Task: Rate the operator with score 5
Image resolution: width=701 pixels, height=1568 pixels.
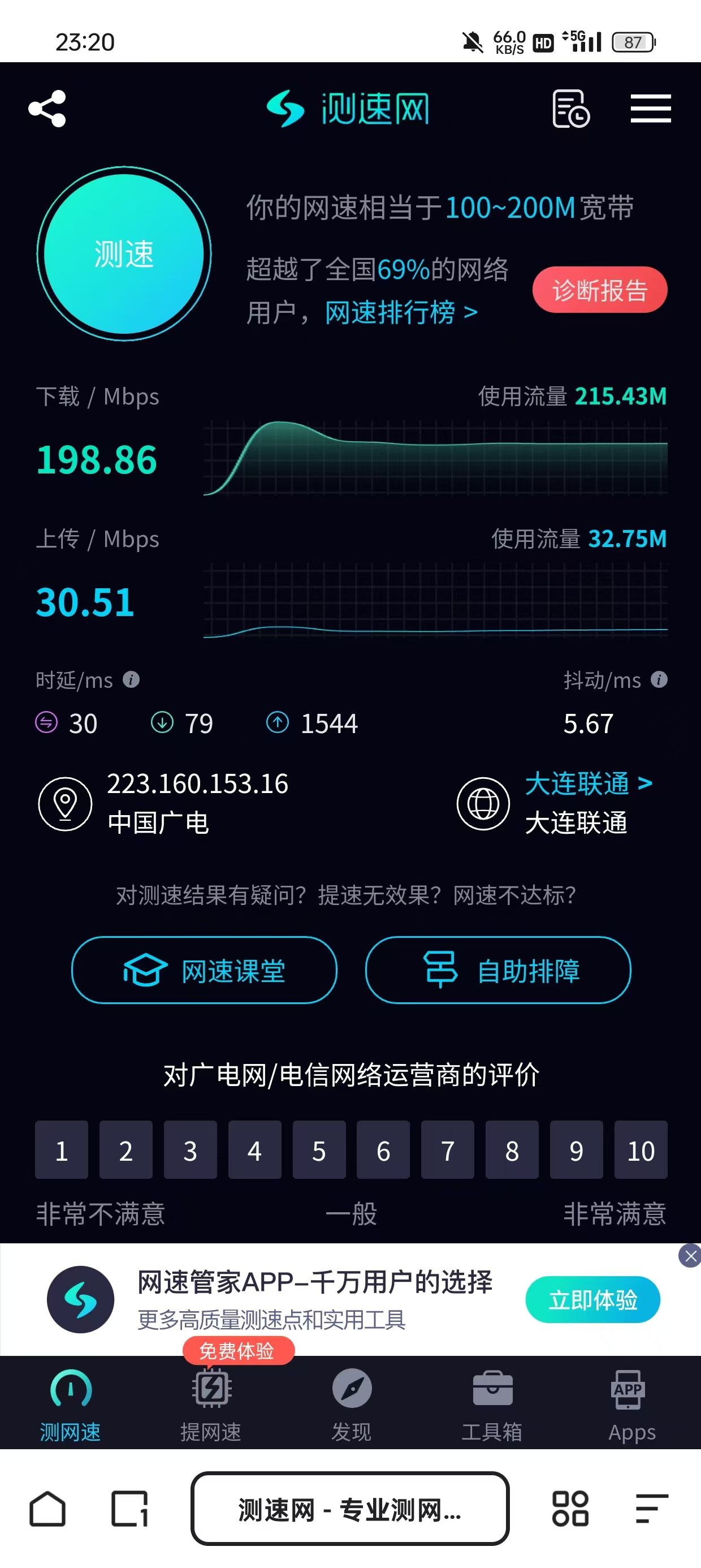Action: pos(319,1150)
